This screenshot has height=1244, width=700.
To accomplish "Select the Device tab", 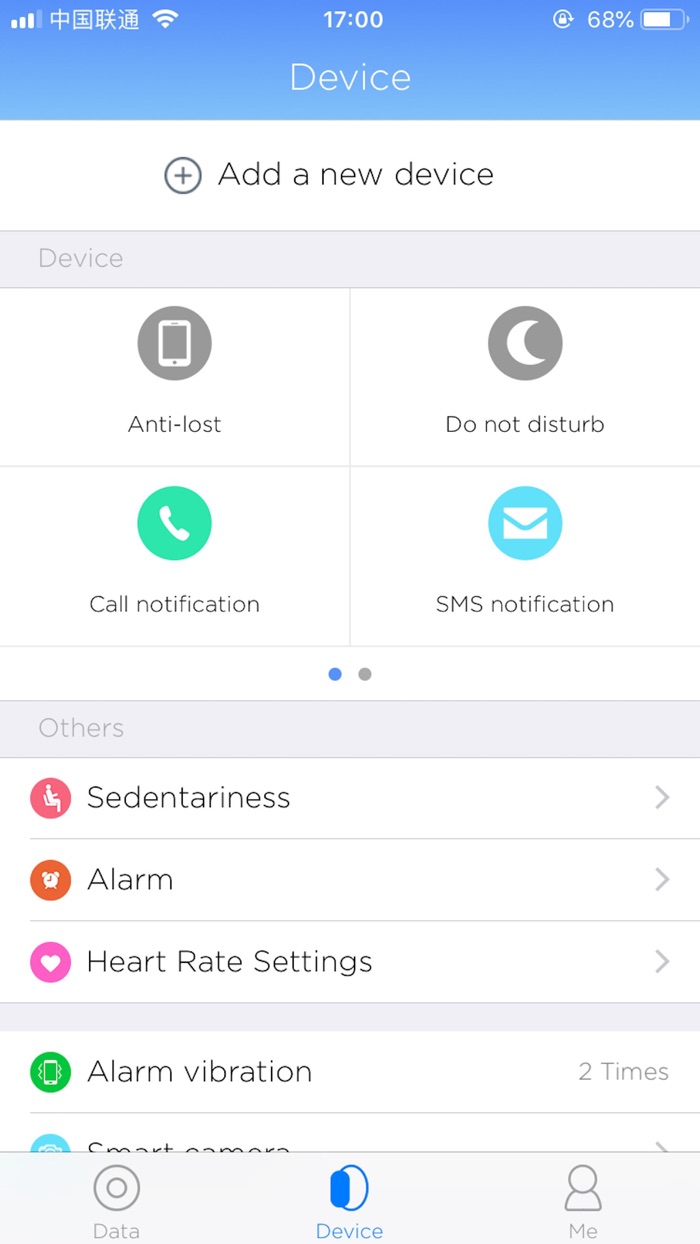I will point(349,1201).
